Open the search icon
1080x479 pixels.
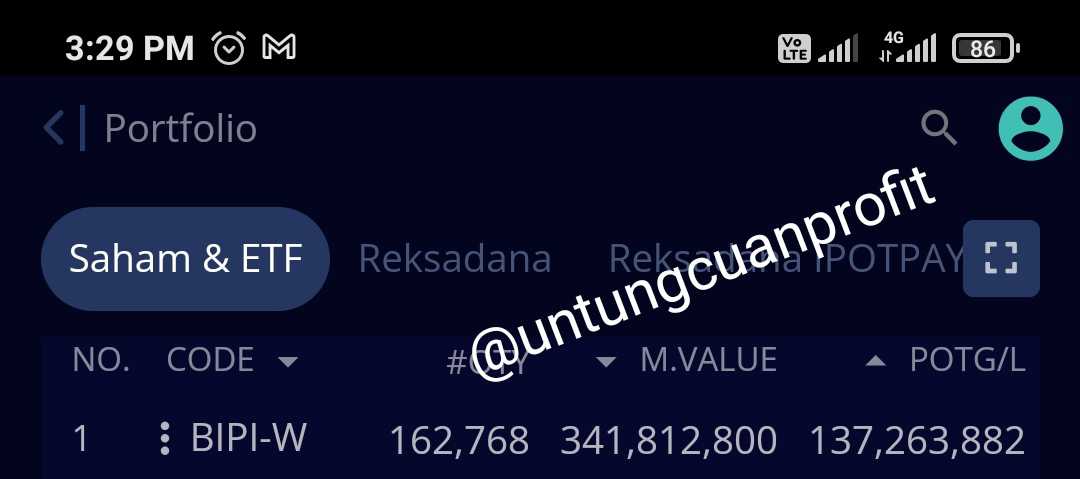pyautogui.click(x=939, y=128)
